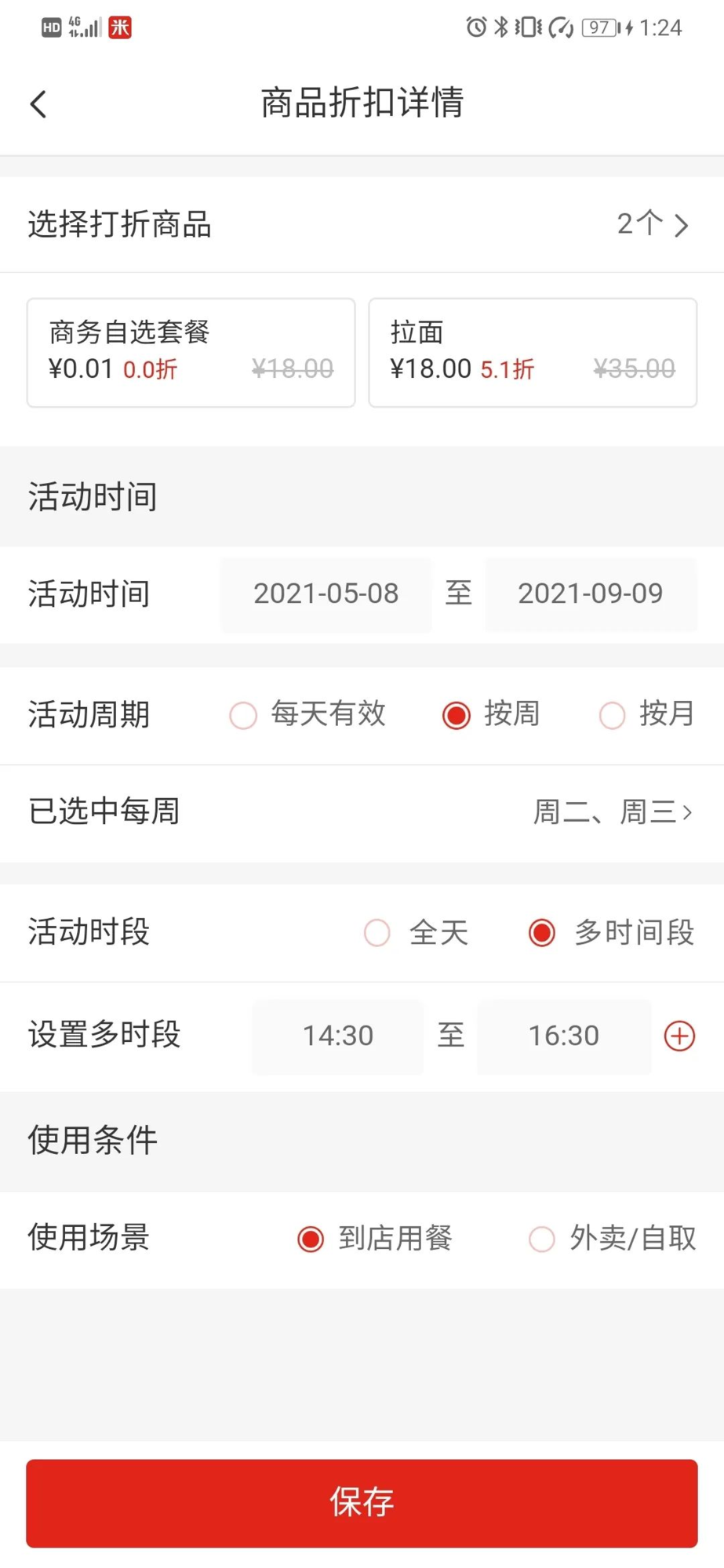The image size is (724, 1568).
Task: Choose 多时间段 option
Action: [612, 933]
